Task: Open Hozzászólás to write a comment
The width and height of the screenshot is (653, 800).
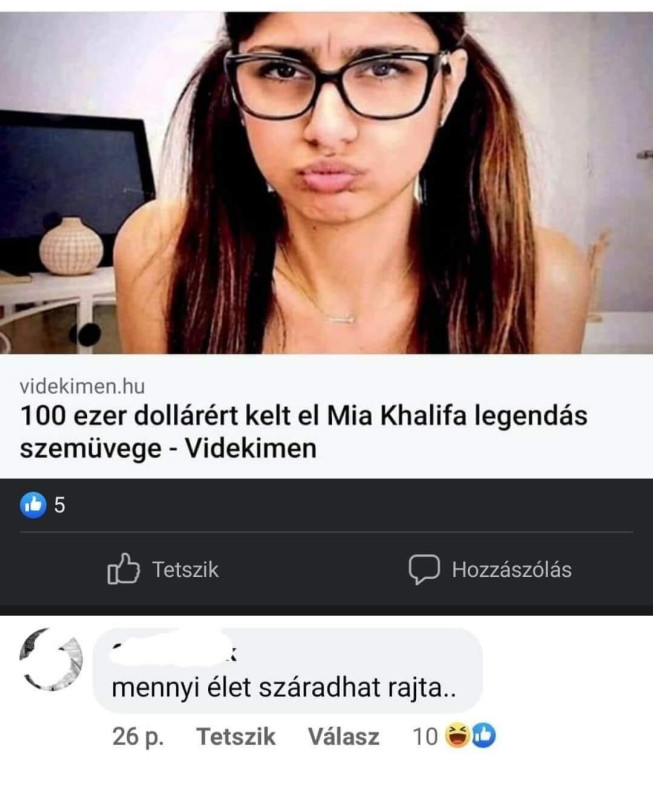Action: click(490, 570)
